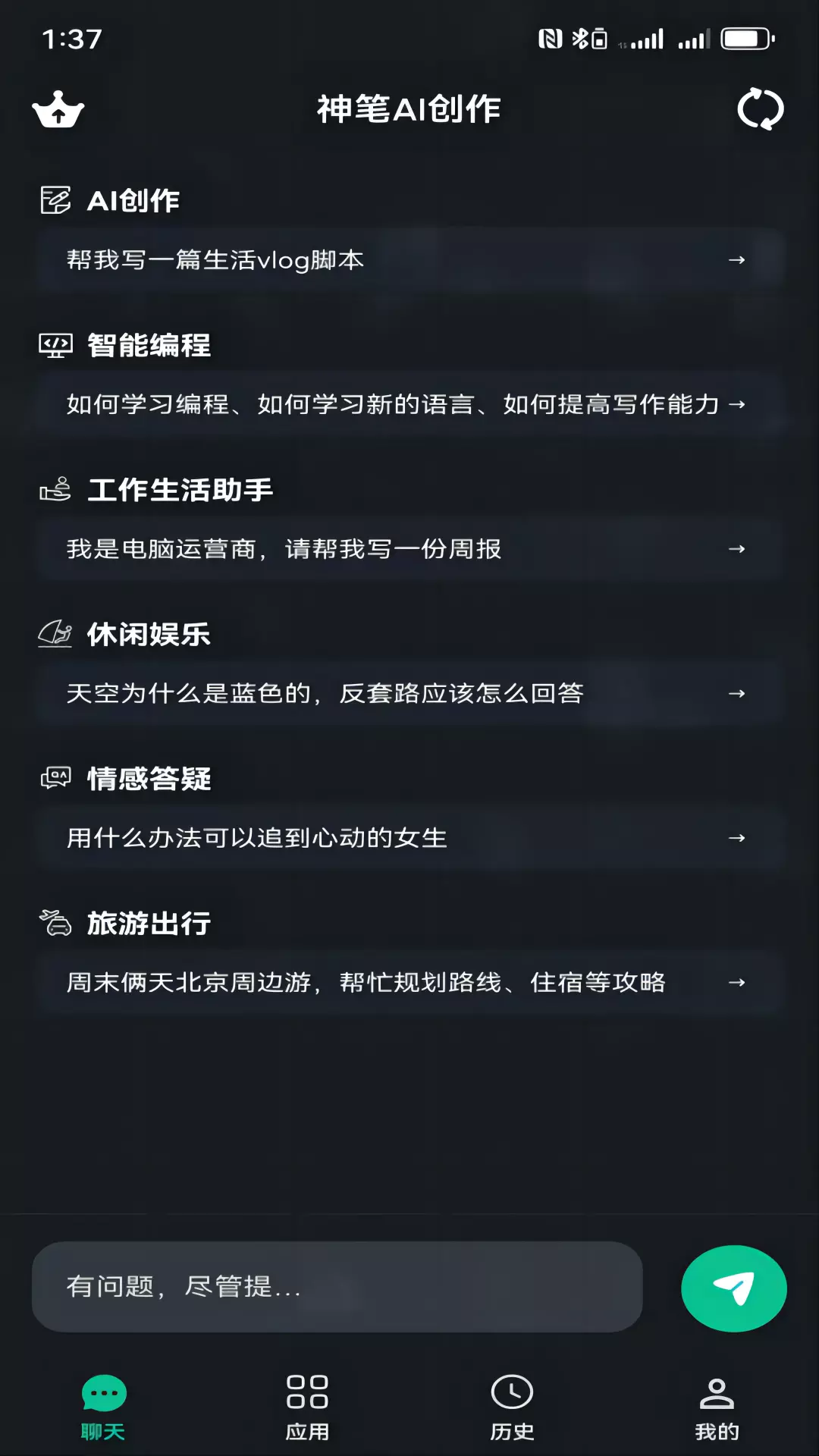819x1456 pixels.
Task: Focus the 有问题，尽管提 input field
Action: [337, 1287]
